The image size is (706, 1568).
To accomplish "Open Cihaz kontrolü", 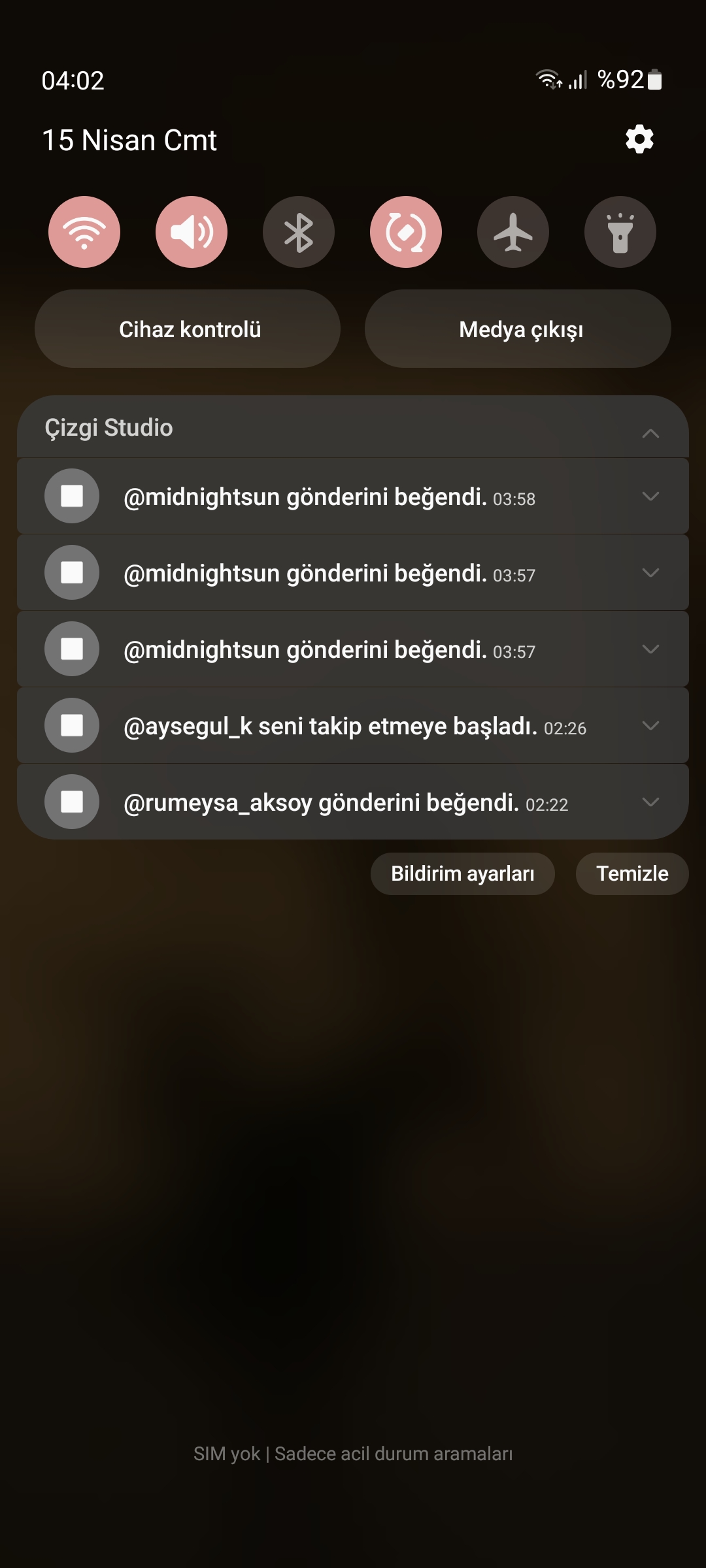I will [188, 329].
